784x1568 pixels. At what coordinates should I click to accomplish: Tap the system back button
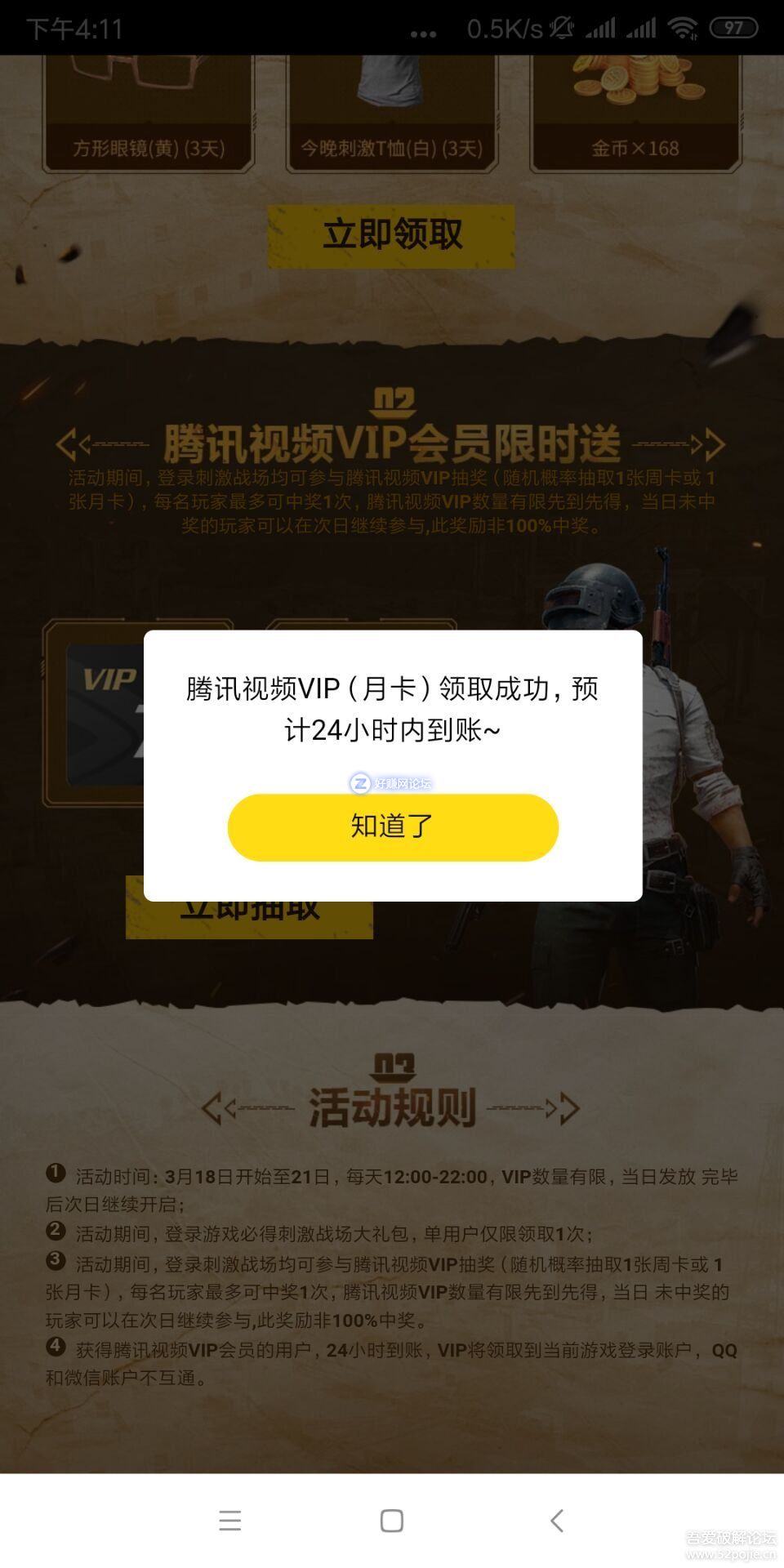coord(557,1521)
